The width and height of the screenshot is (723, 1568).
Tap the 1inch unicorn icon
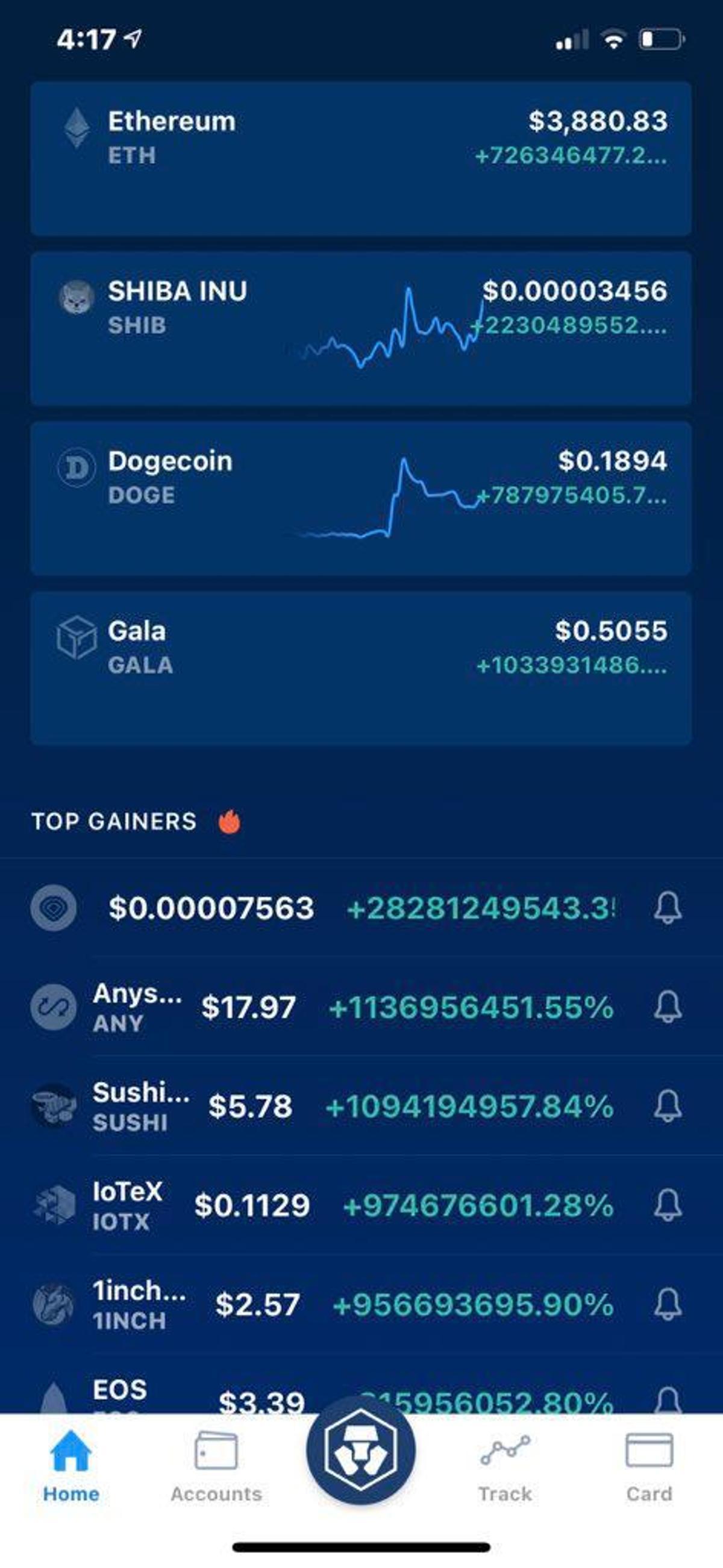coord(54,1302)
